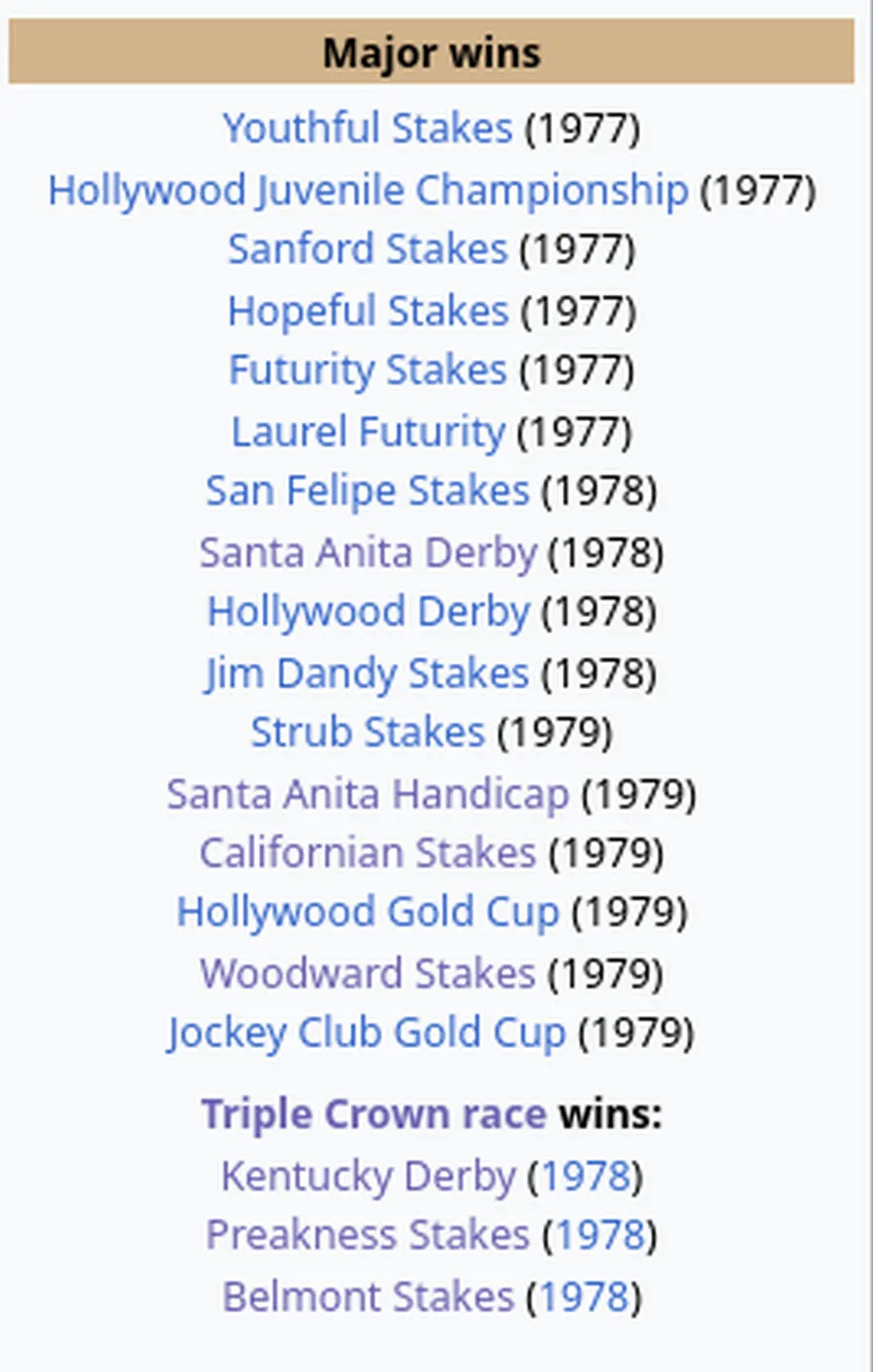This screenshot has width=873, height=1372.
Task: Open the Triple Crown race link
Action: (373, 1114)
